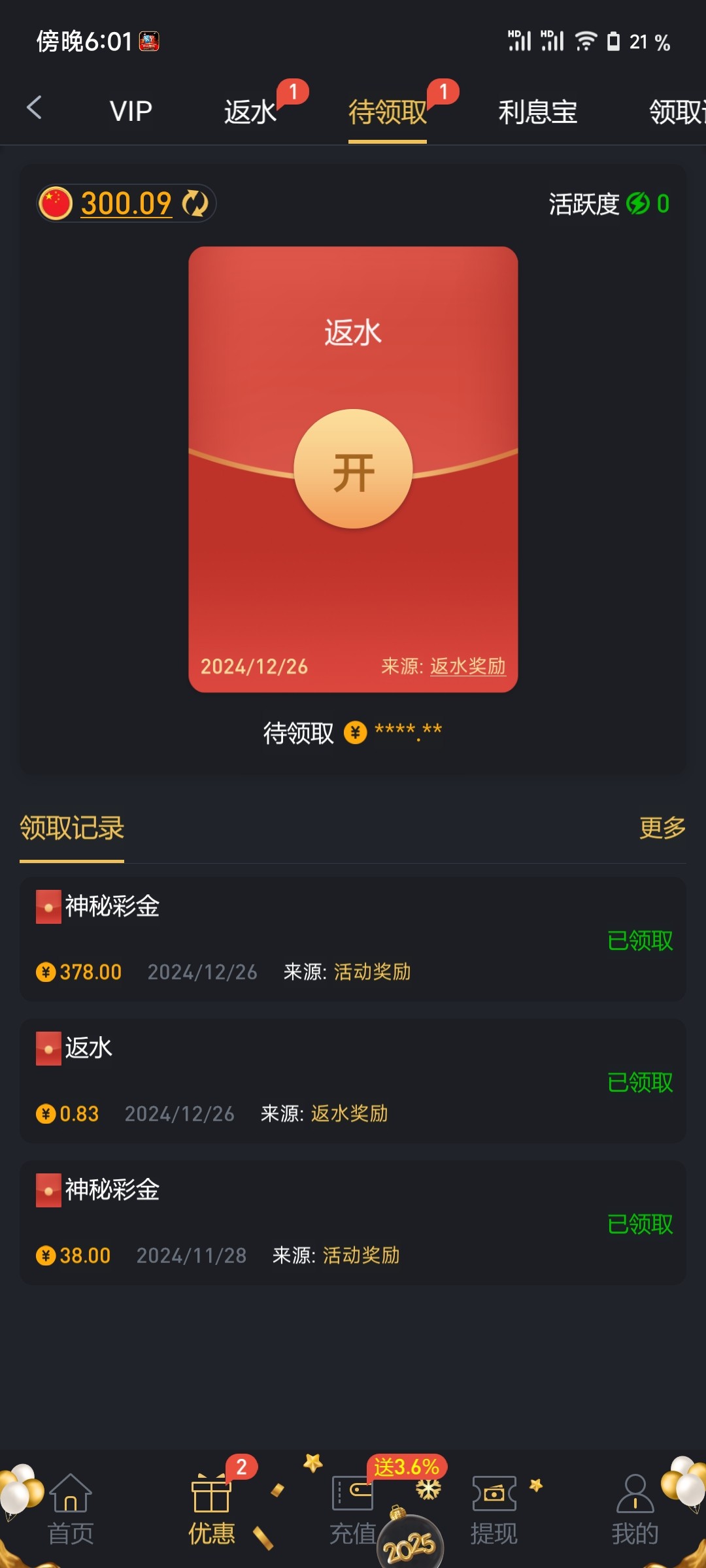Viewport: 706px width, 1568px height.
Task: View 更多 claim records
Action: click(662, 828)
